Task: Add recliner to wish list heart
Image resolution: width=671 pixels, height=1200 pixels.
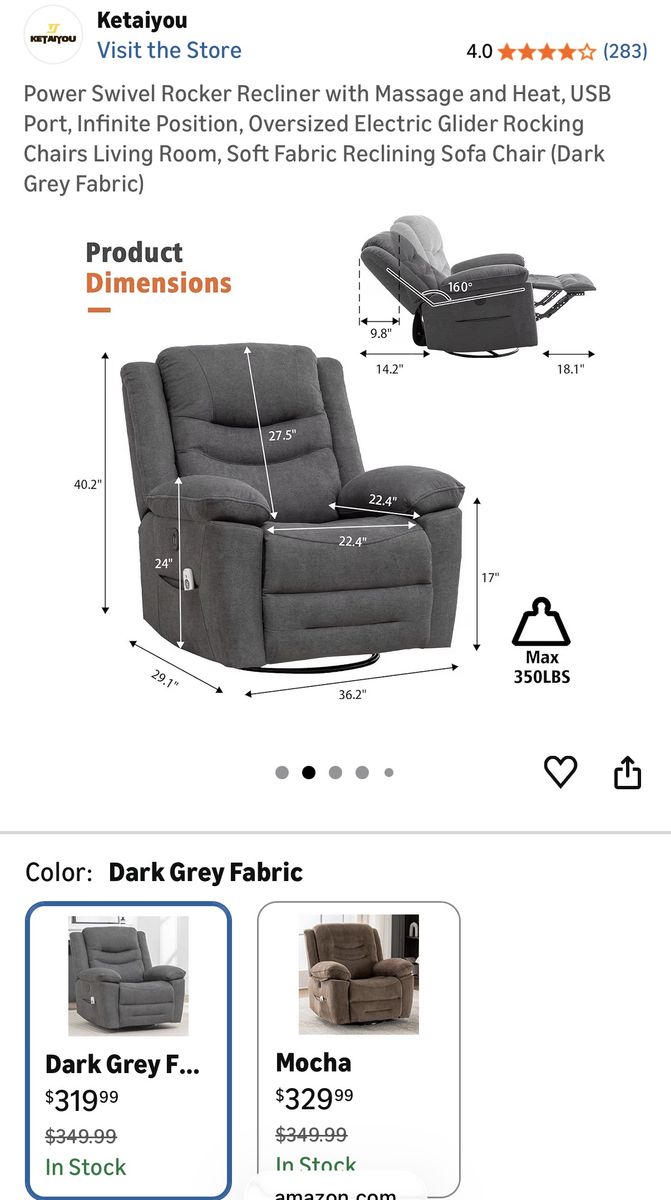Action: click(560, 771)
